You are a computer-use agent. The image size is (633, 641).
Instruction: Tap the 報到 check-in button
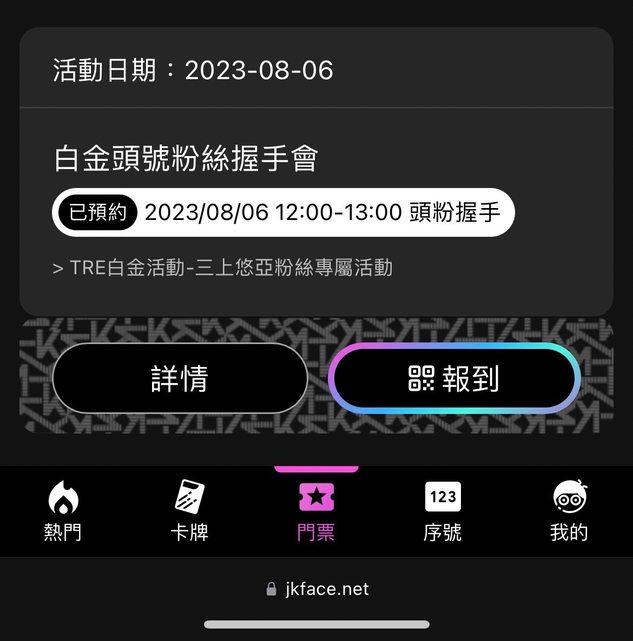454,379
